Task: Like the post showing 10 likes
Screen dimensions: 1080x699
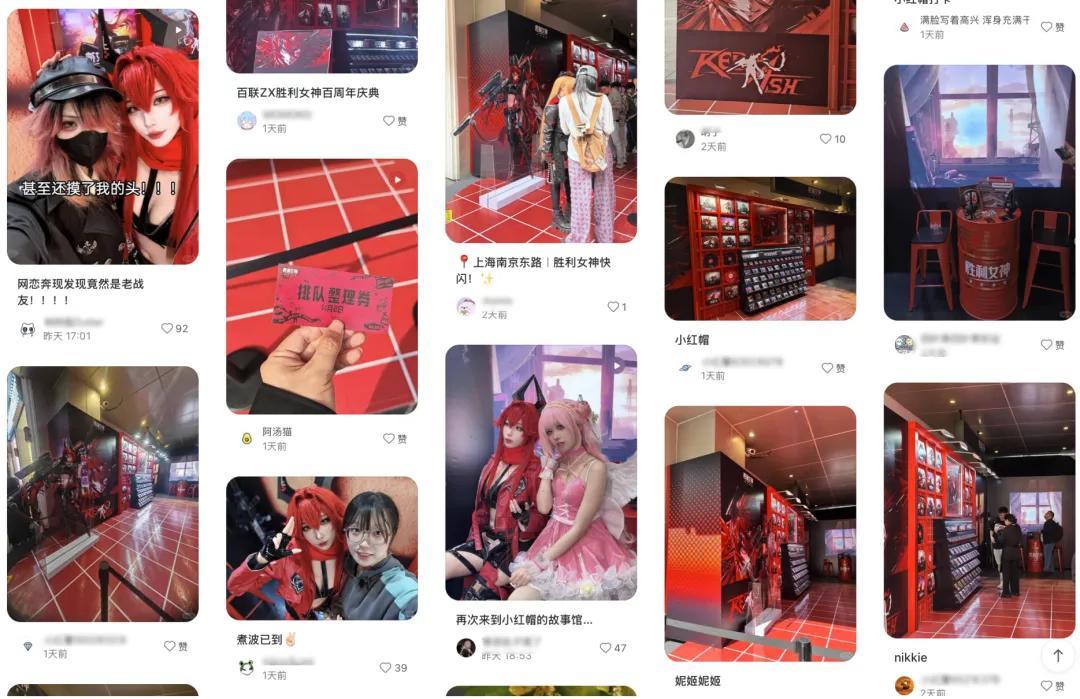Action: pos(826,139)
